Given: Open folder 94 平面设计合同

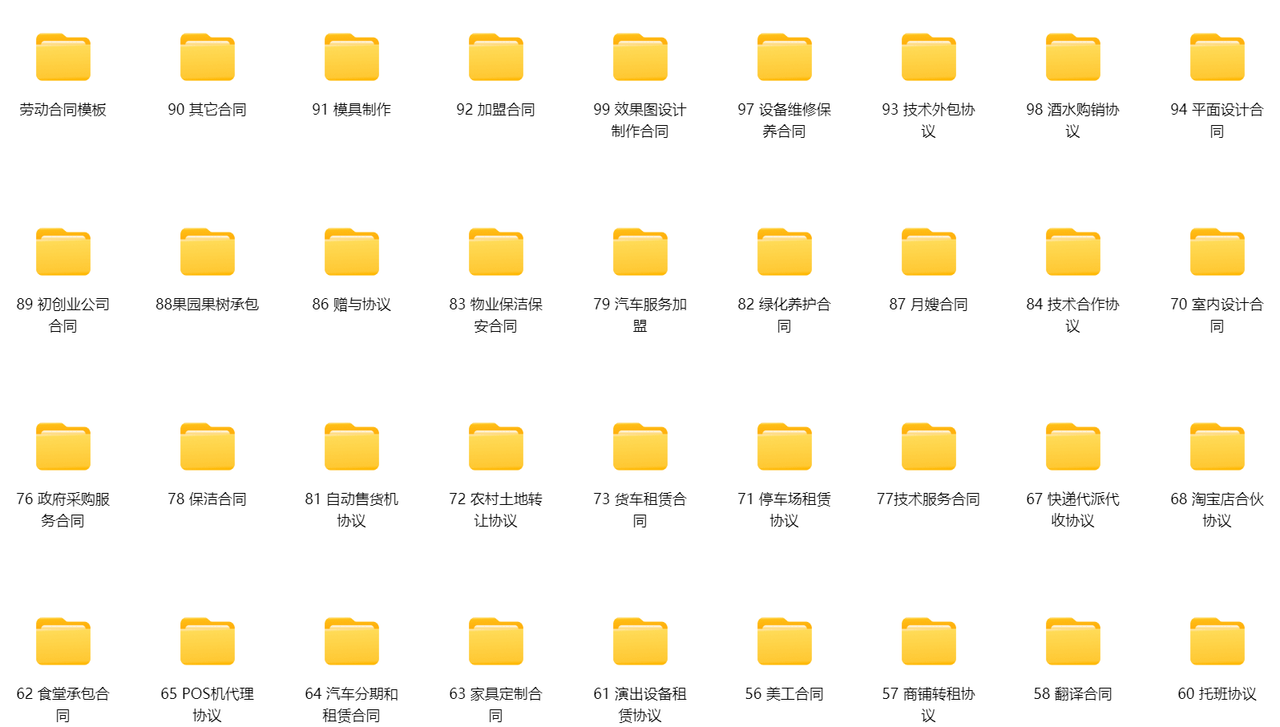Looking at the screenshot, I should (1216, 58).
